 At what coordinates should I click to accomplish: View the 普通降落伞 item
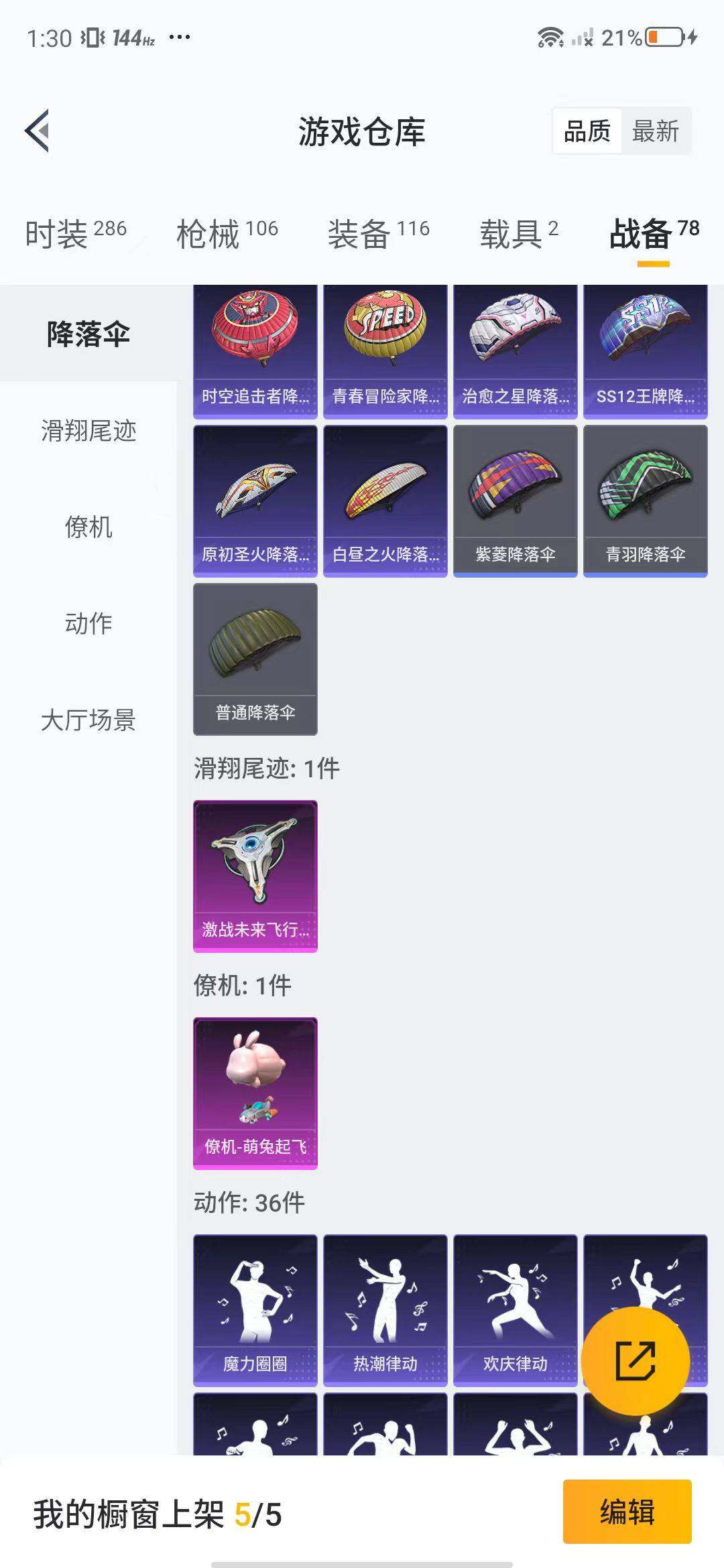[255, 659]
